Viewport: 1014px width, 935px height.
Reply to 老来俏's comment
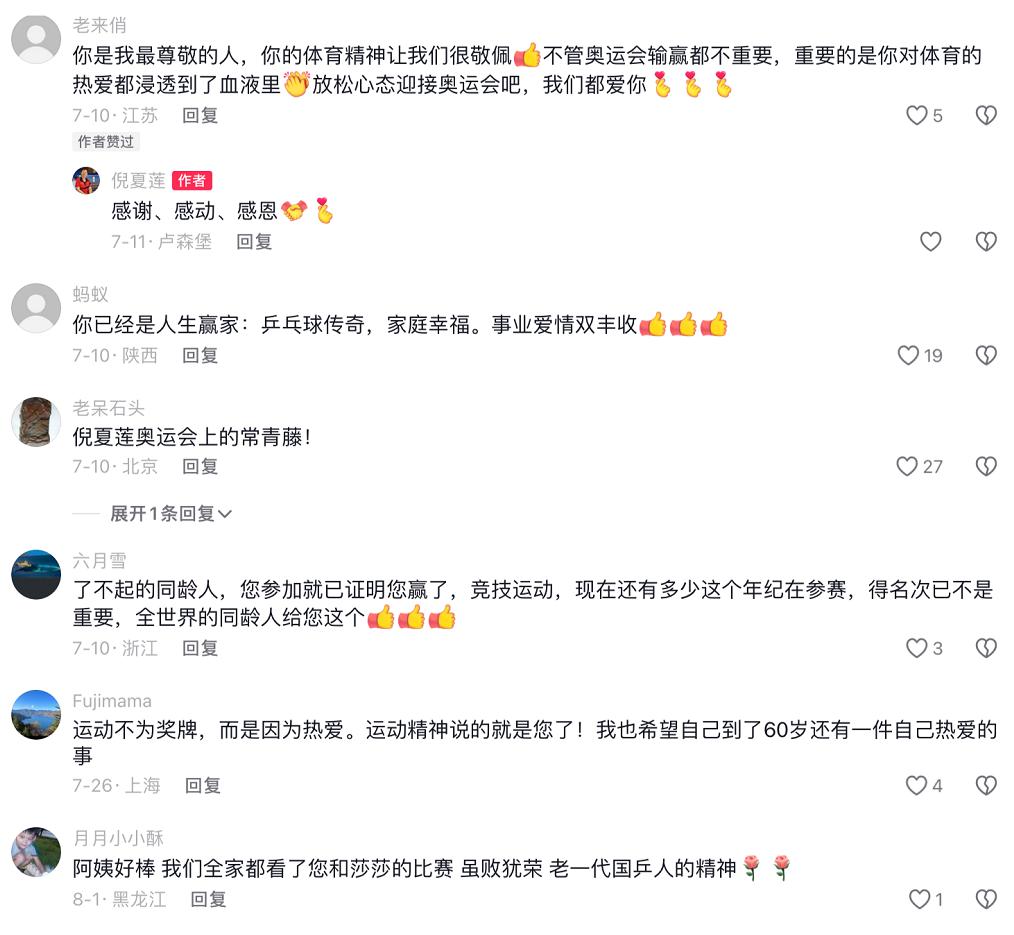(200, 116)
